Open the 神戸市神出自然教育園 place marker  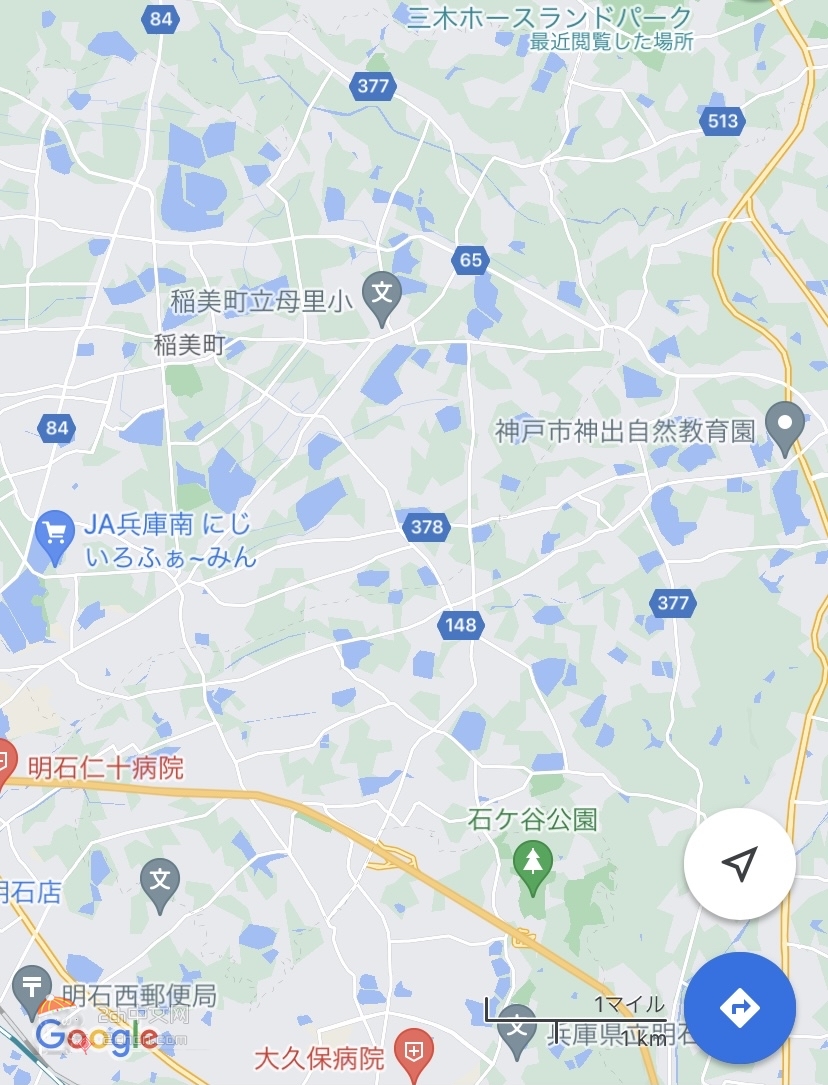785,425
